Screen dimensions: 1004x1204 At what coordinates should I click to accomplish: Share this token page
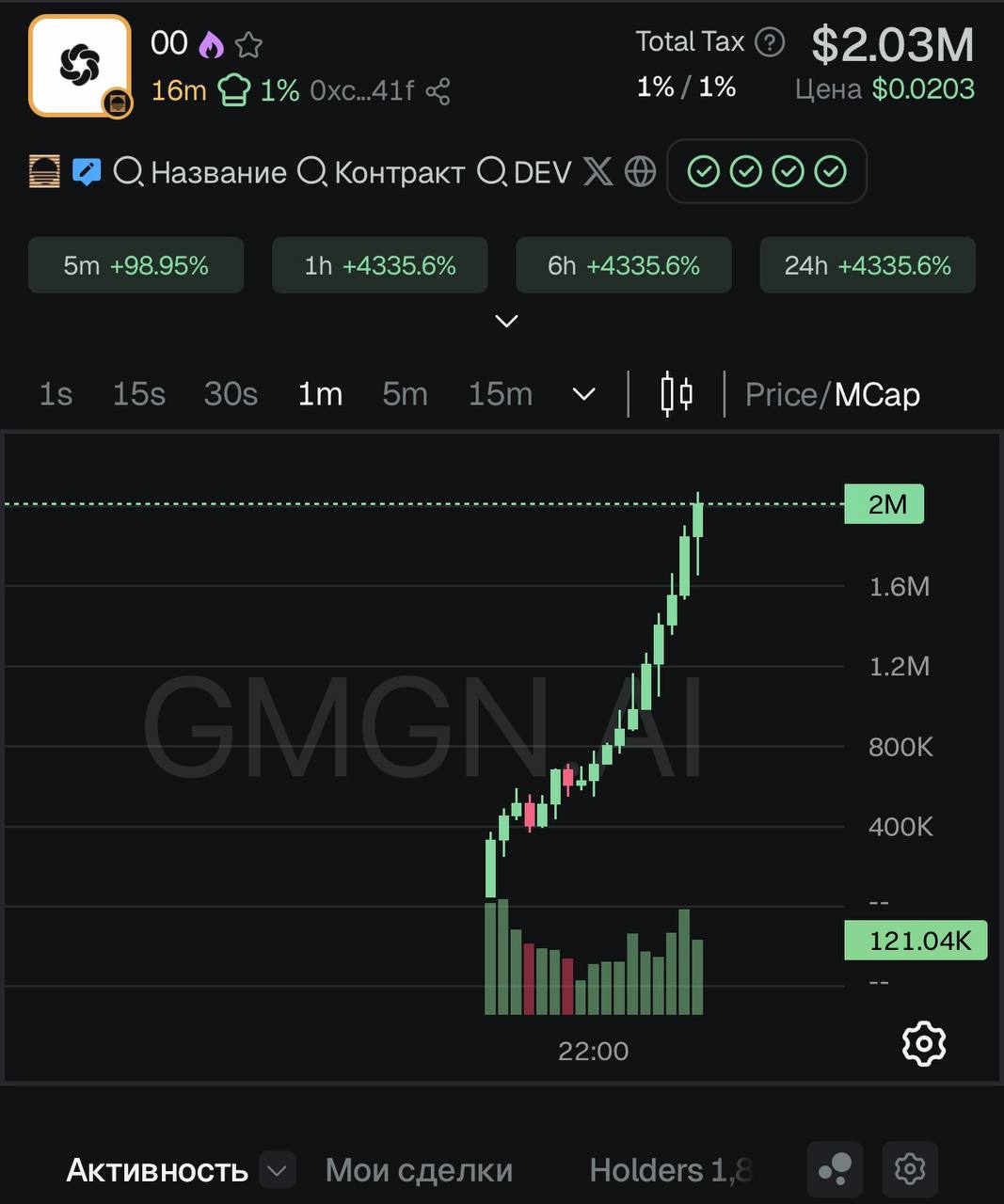(x=438, y=91)
